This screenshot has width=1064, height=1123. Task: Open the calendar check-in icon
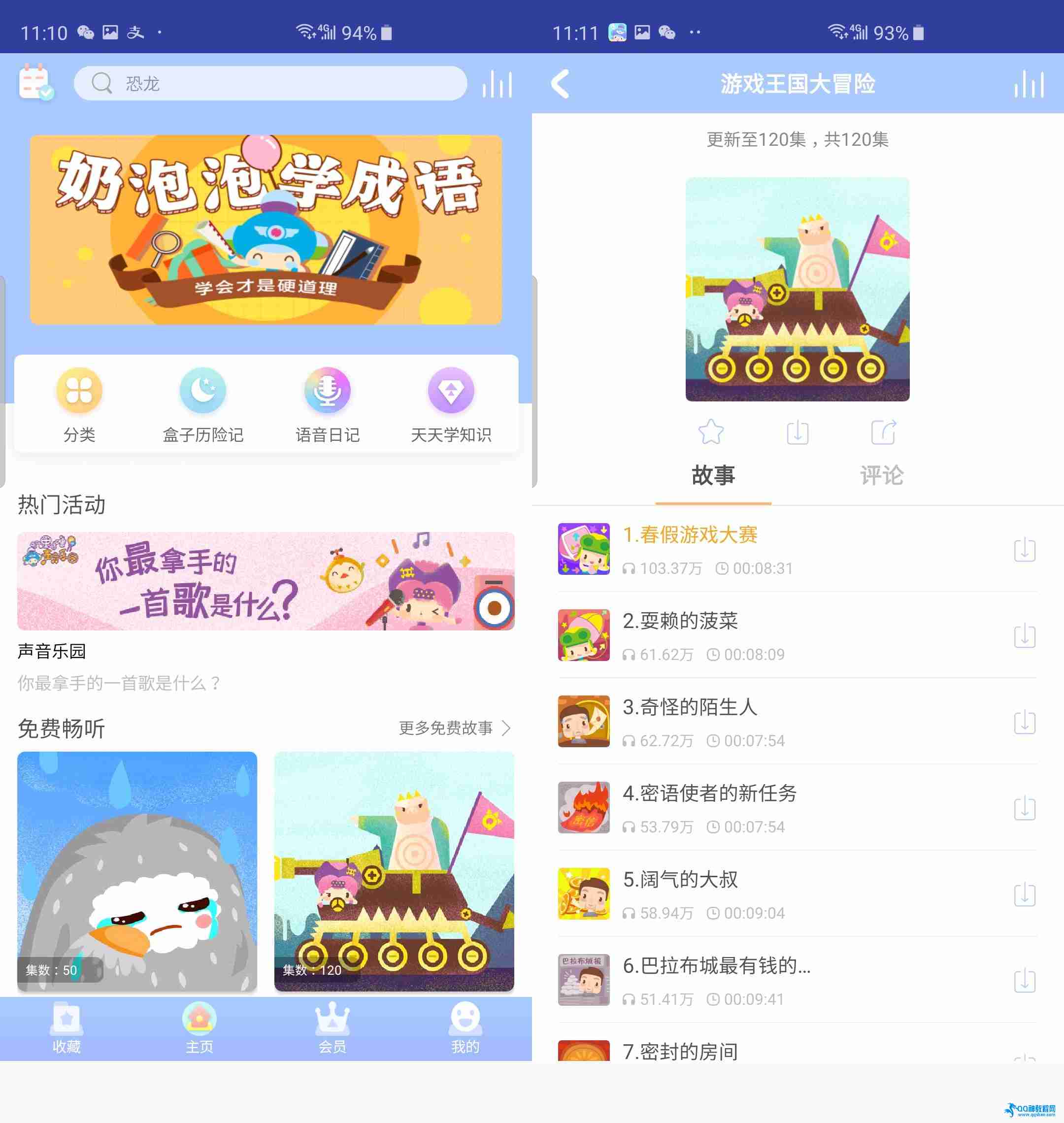(36, 83)
